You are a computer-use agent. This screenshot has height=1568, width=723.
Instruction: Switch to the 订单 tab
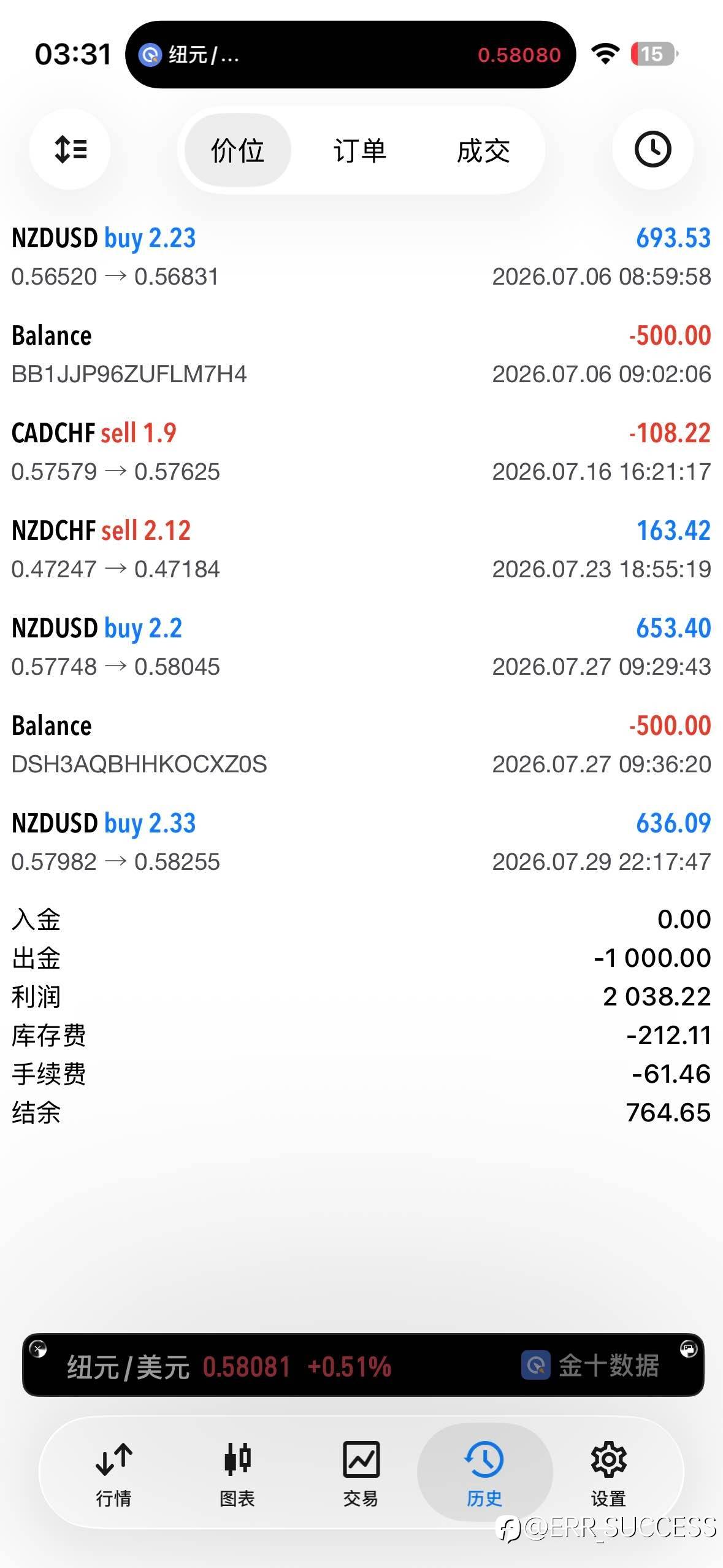[x=360, y=150]
